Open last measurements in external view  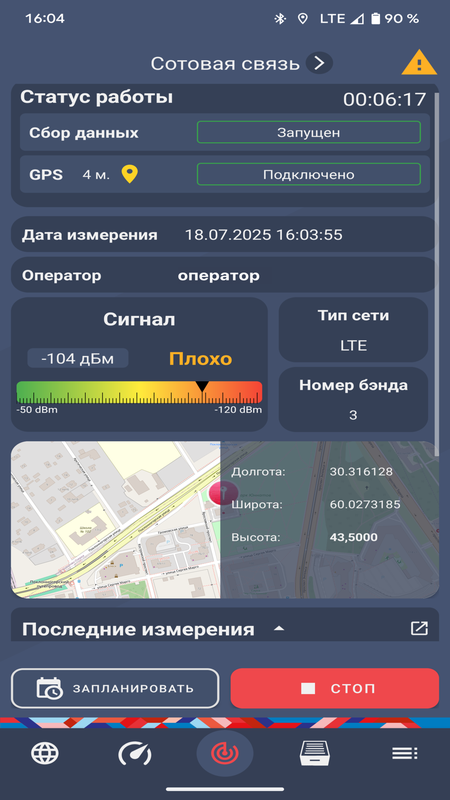(x=419, y=629)
